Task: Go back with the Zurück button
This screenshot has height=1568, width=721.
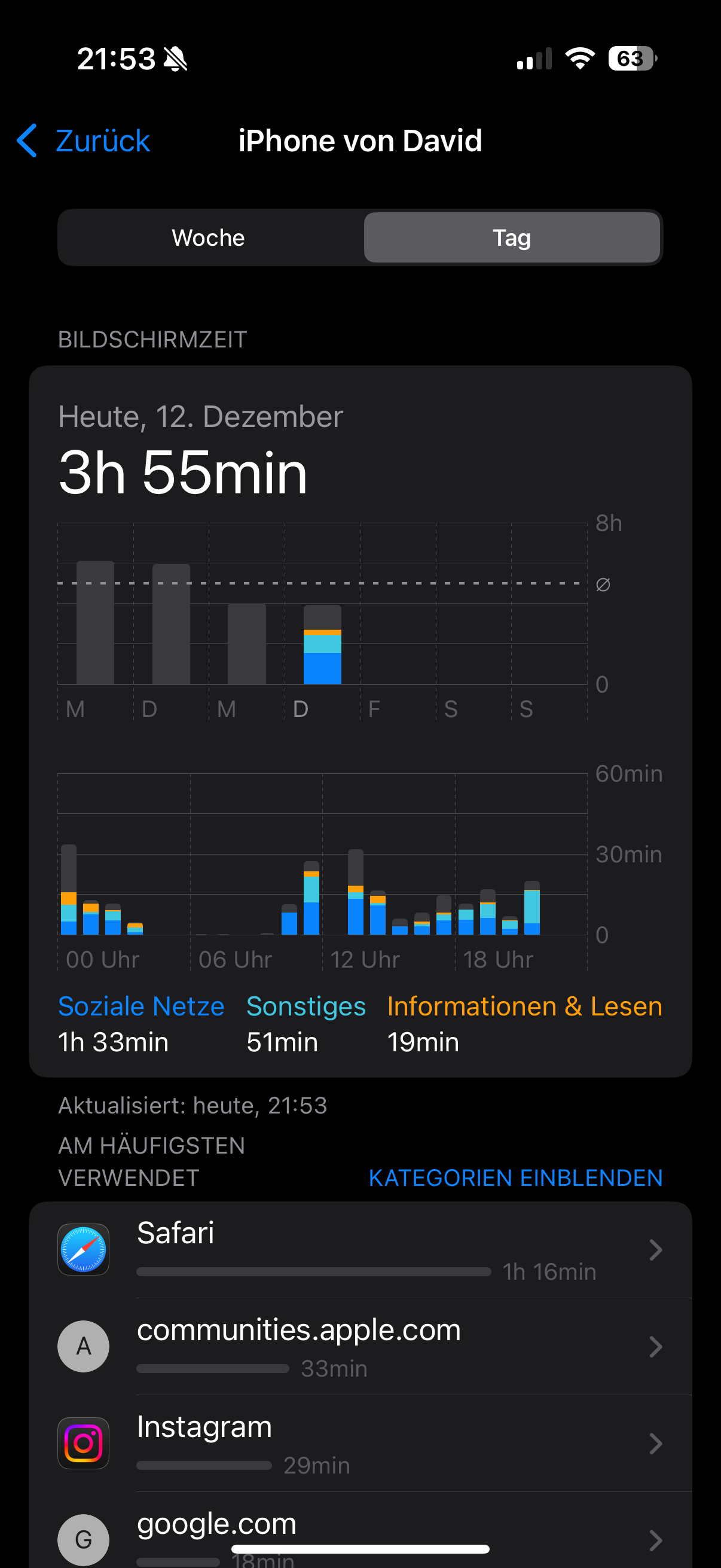Action: tap(84, 141)
